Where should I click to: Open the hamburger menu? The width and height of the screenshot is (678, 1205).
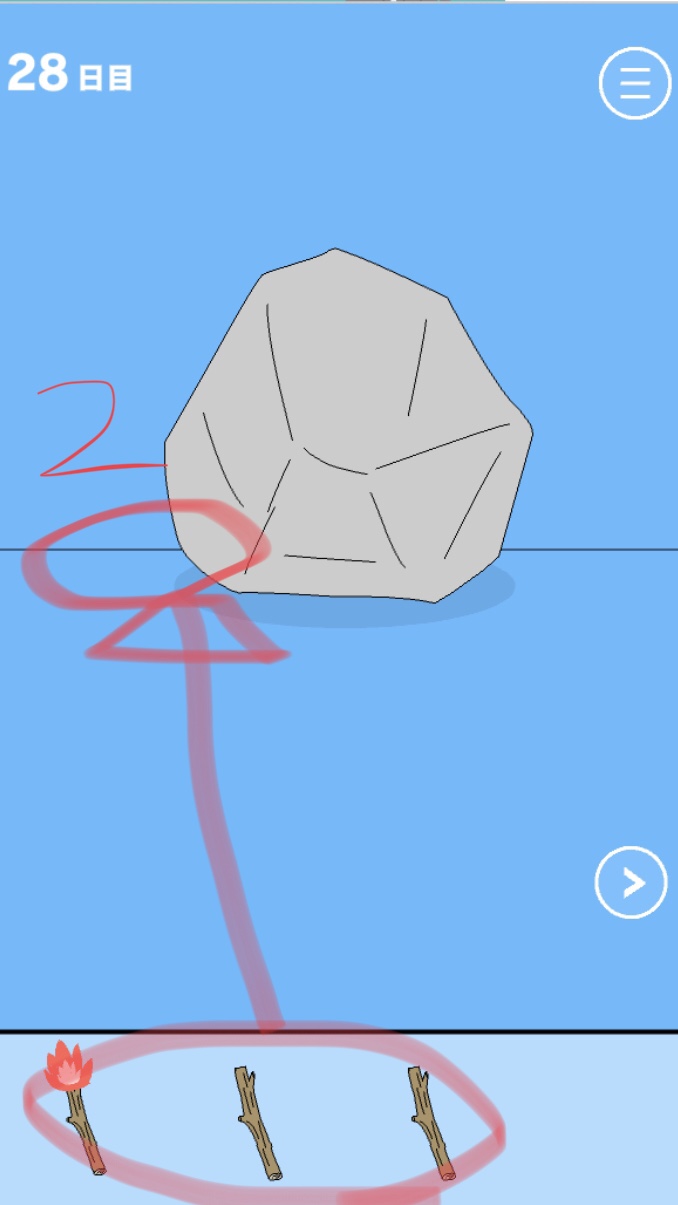[x=635, y=83]
